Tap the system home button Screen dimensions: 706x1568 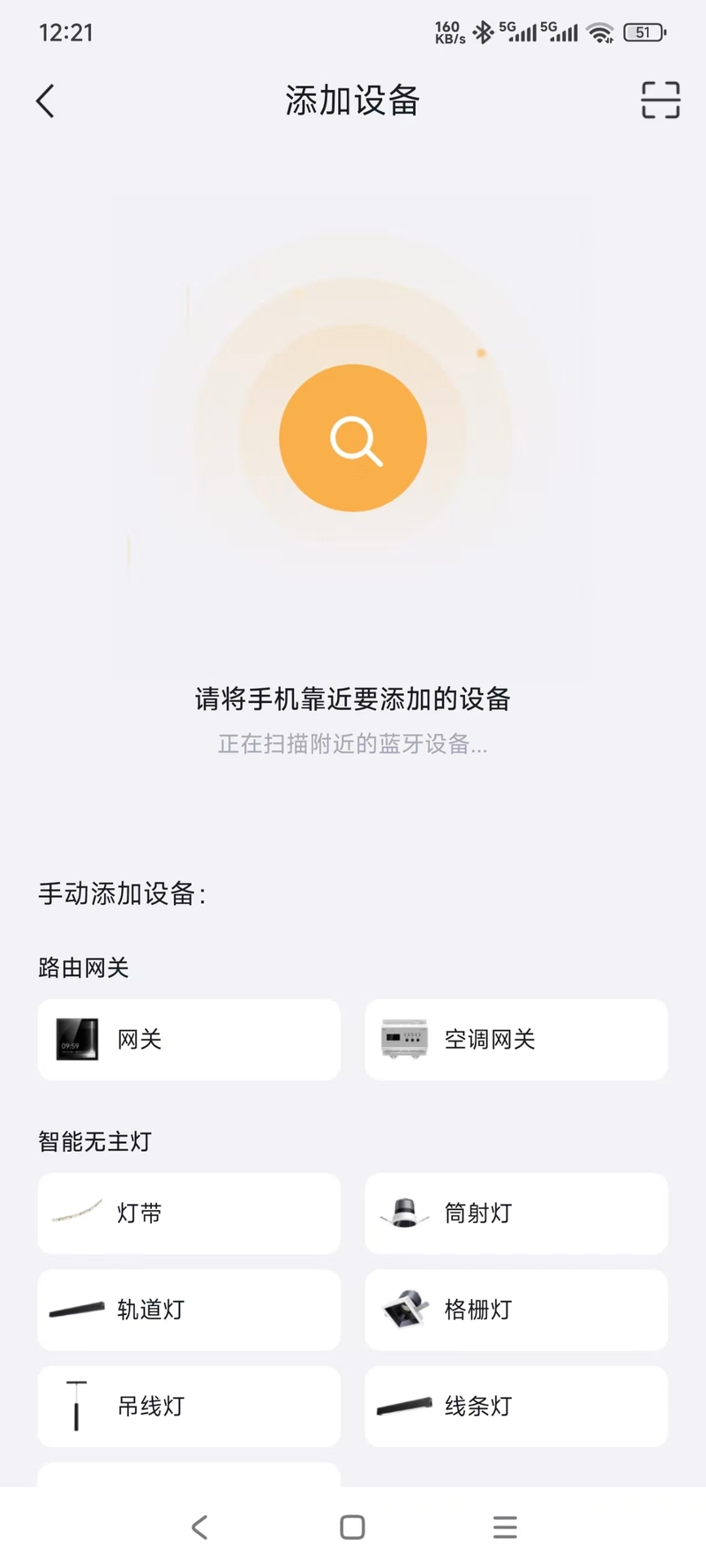pos(352,1527)
